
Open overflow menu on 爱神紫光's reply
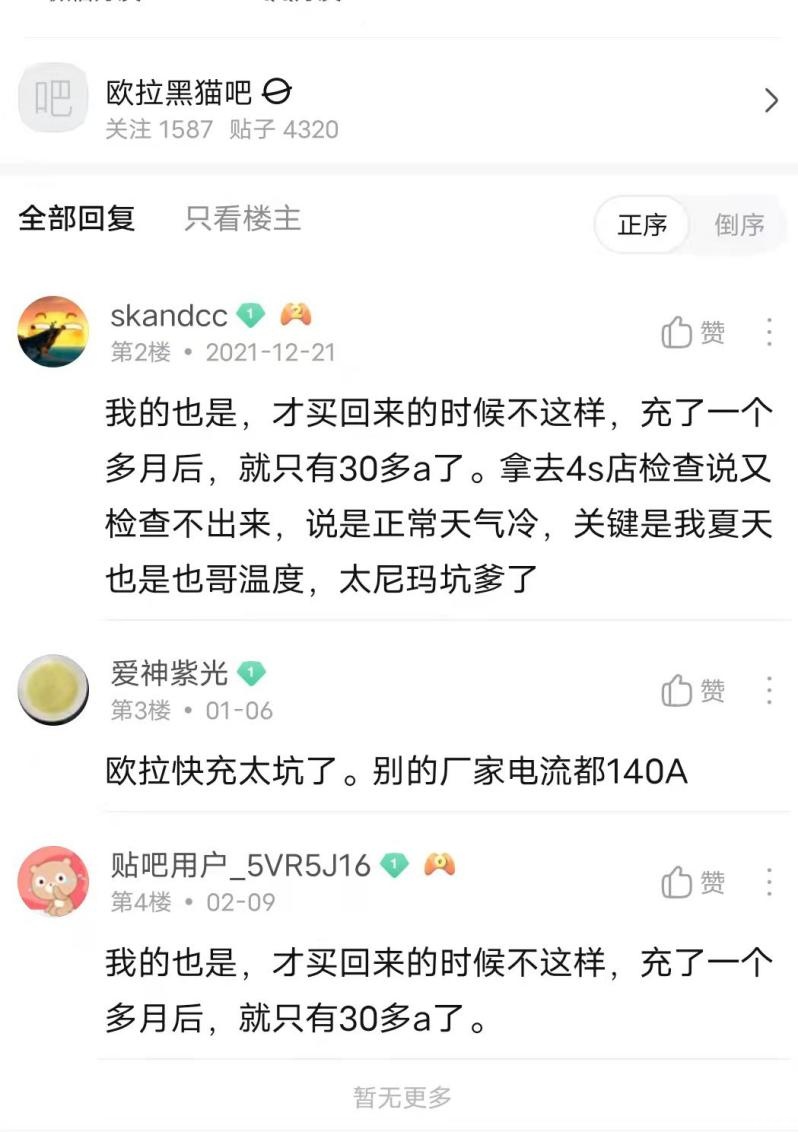[x=769, y=691]
